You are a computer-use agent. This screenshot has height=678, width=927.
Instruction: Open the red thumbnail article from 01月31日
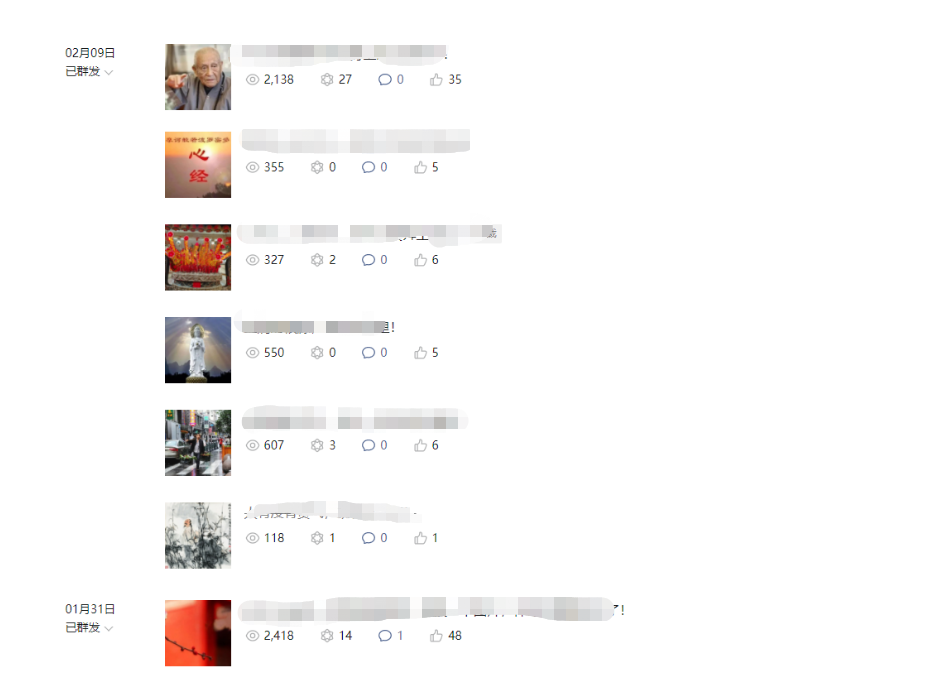(198, 632)
